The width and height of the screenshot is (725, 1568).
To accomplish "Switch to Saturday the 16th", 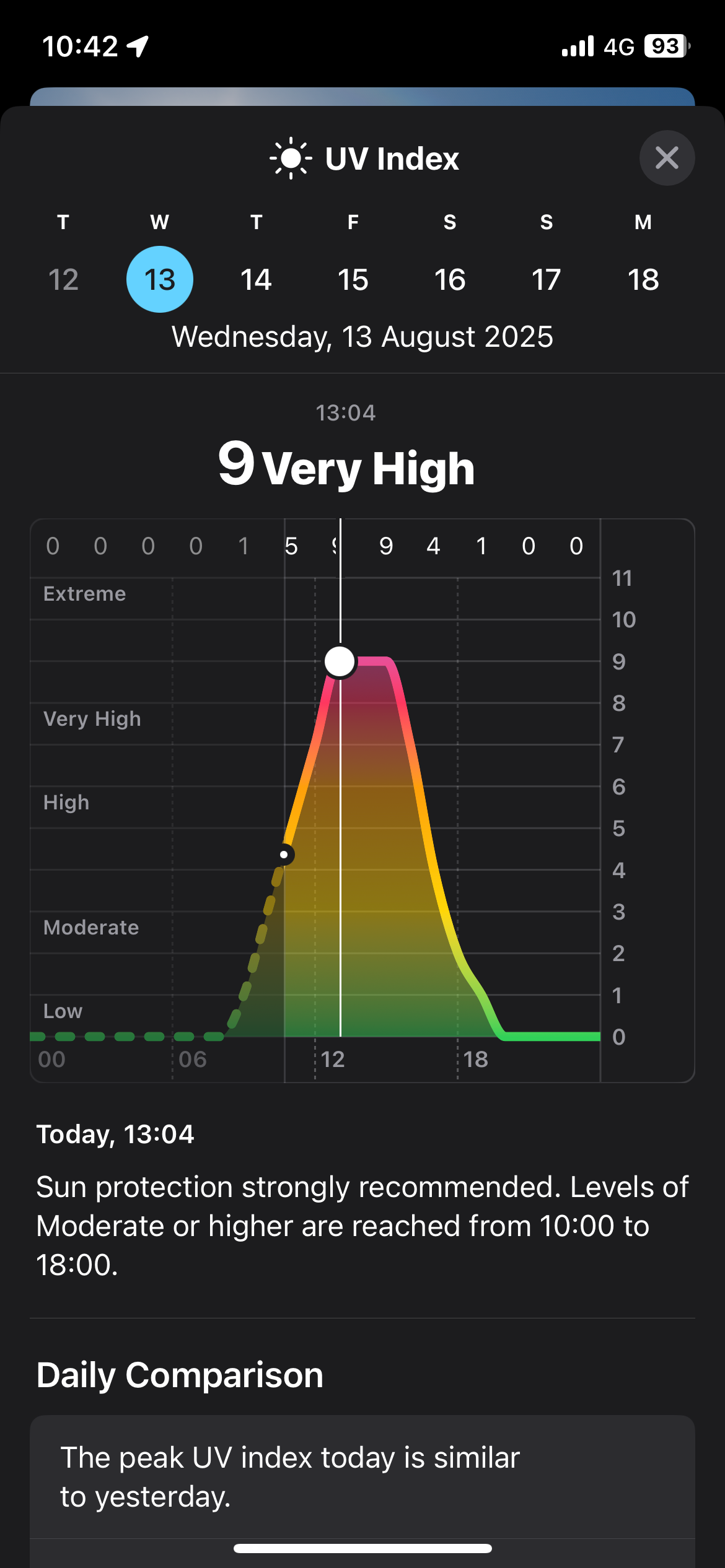I will tap(450, 279).
